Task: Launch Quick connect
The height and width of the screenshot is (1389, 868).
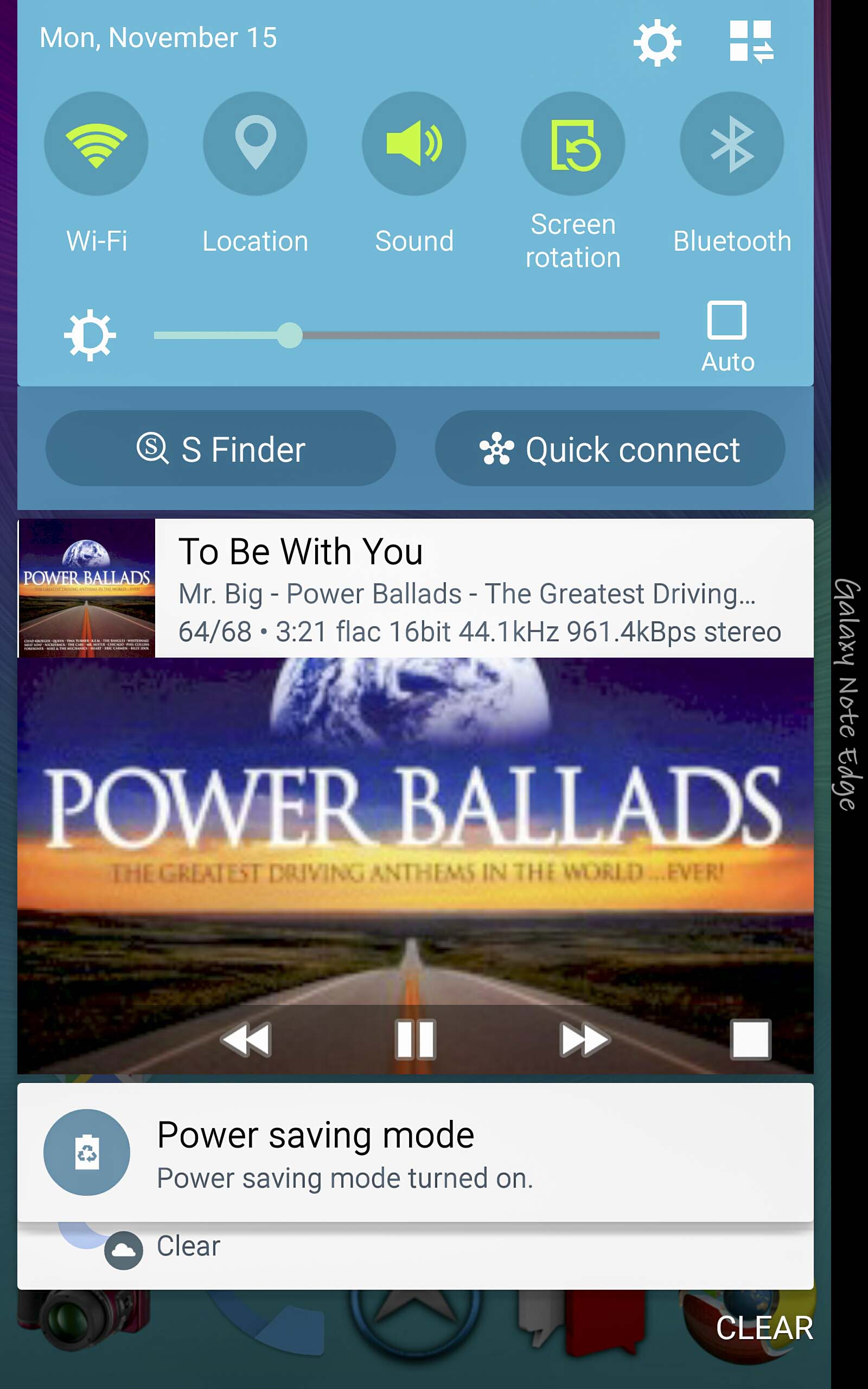Action: 610,448
